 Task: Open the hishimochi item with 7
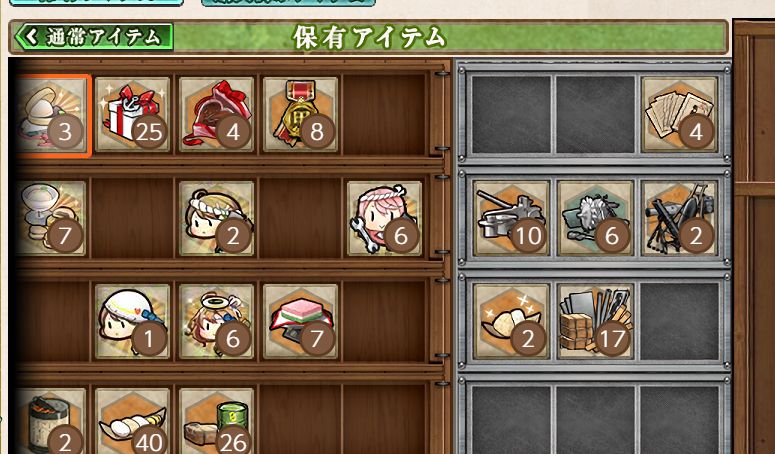pyautogui.click(x=300, y=321)
